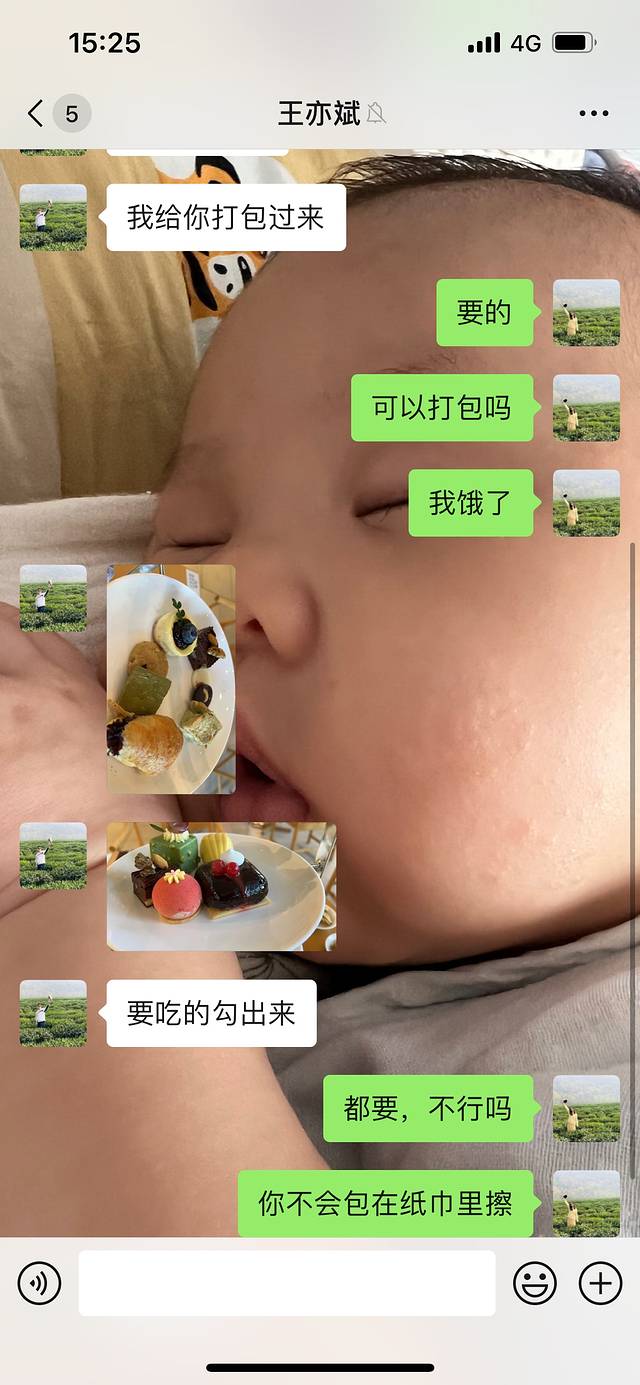
Task: View the wide photo of colorful cakes
Action: 221,886
